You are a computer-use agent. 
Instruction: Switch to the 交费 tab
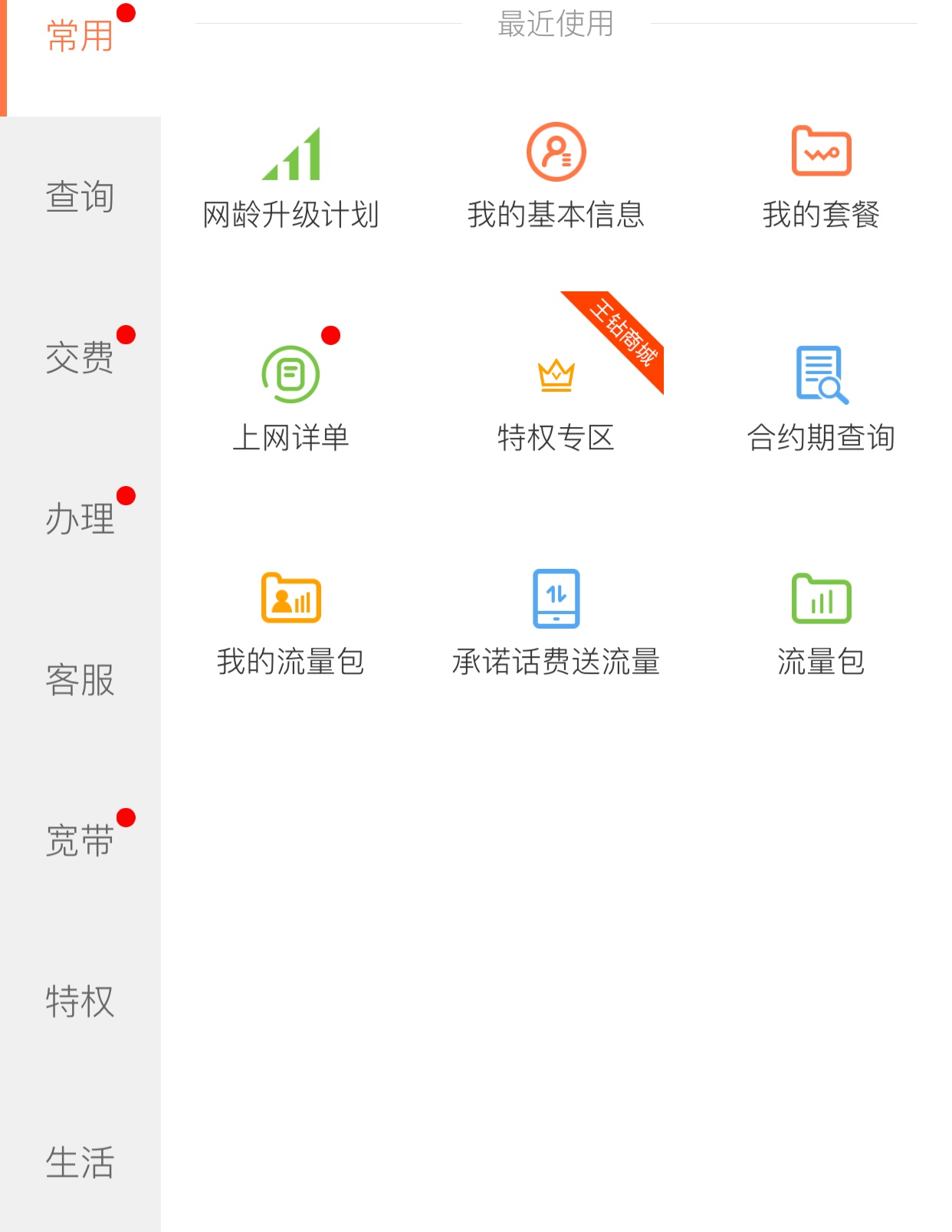pos(80,358)
